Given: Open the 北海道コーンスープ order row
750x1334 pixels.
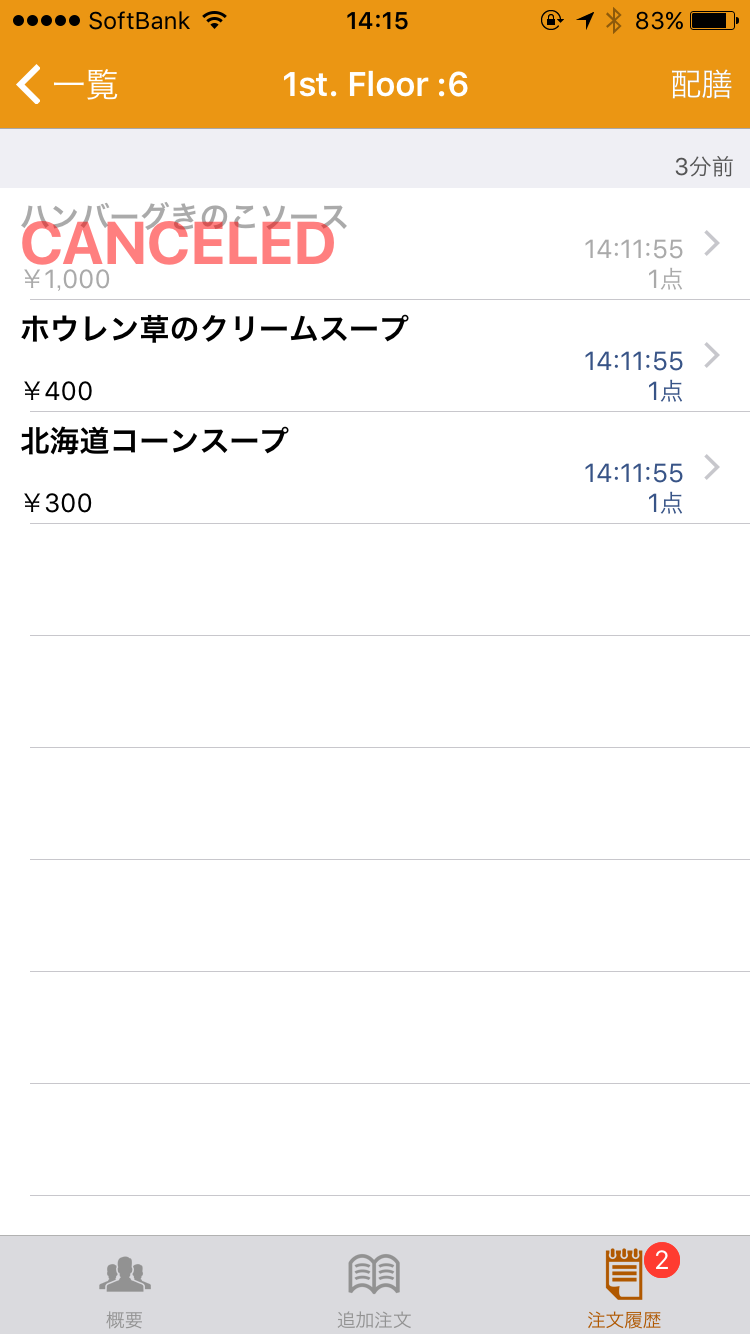Looking at the screenshot, I should tap(375, 467).
